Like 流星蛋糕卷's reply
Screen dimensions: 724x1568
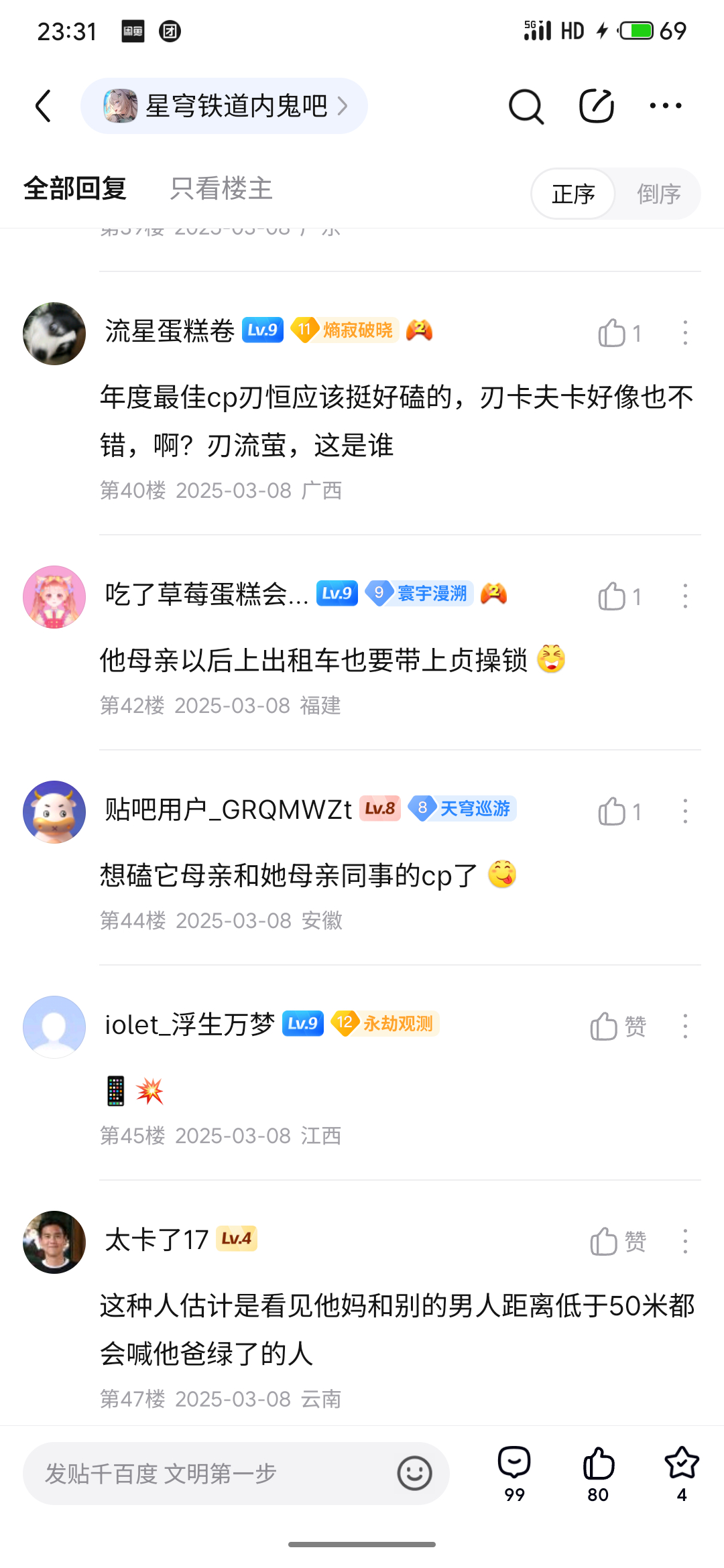click(x=612, y=333)
